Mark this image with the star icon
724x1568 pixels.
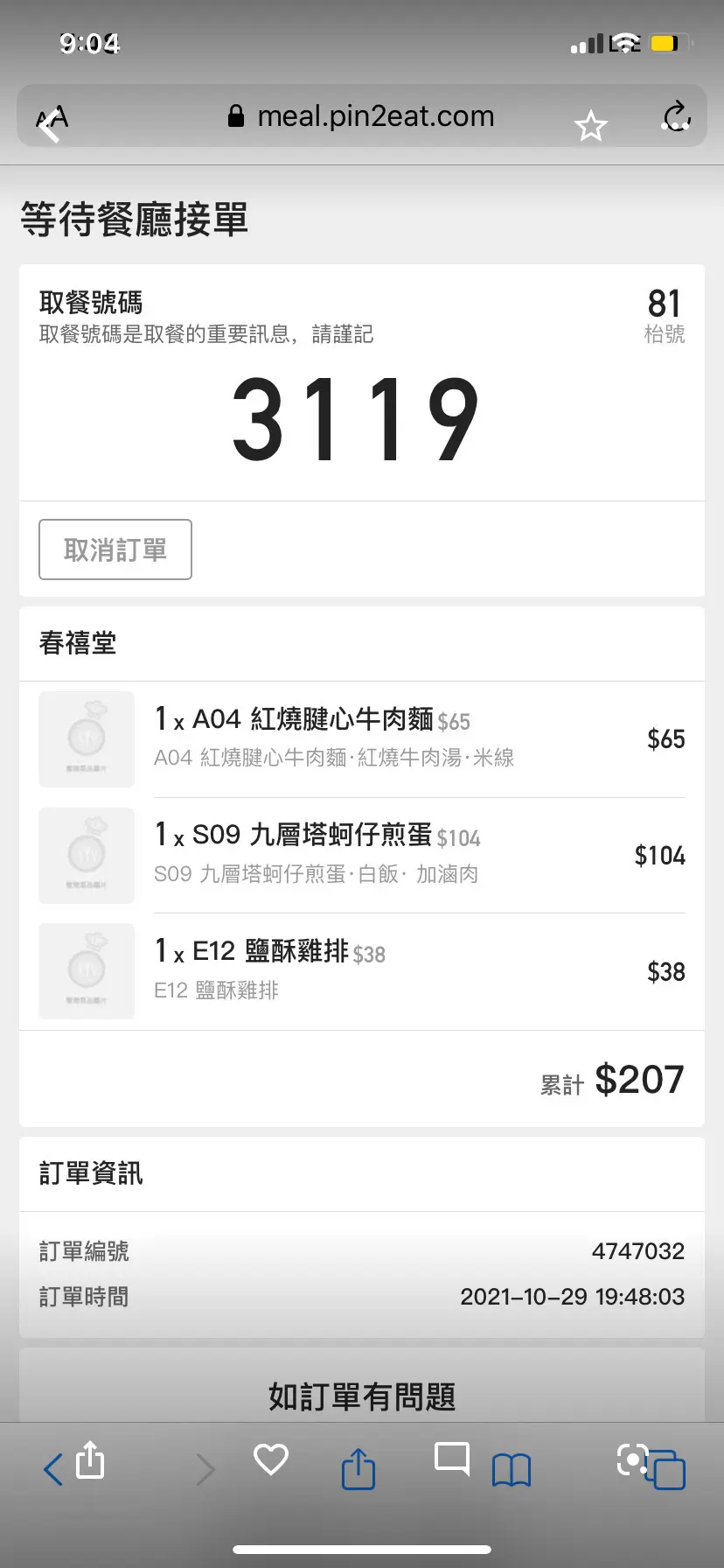coord(591,127)
